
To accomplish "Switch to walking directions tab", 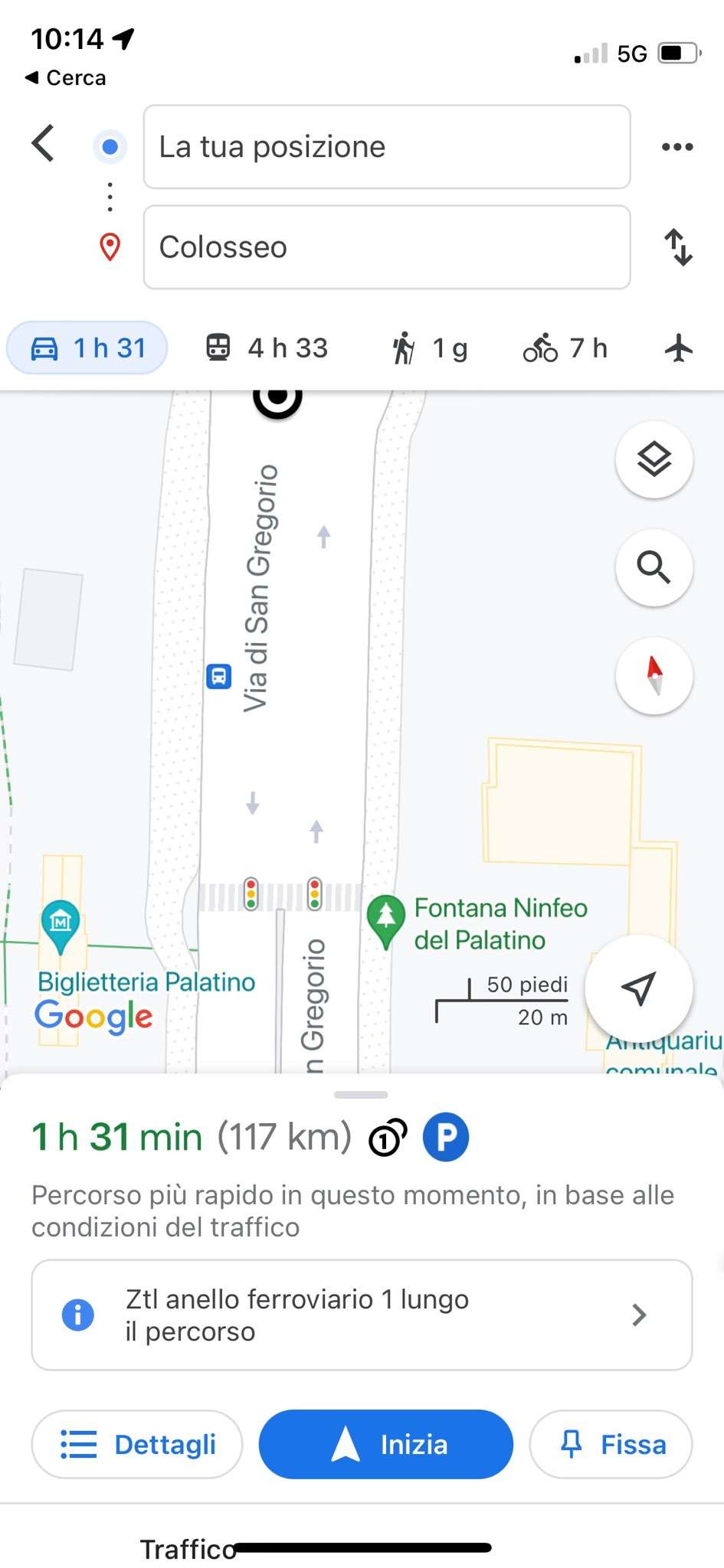I will point(429,348).
